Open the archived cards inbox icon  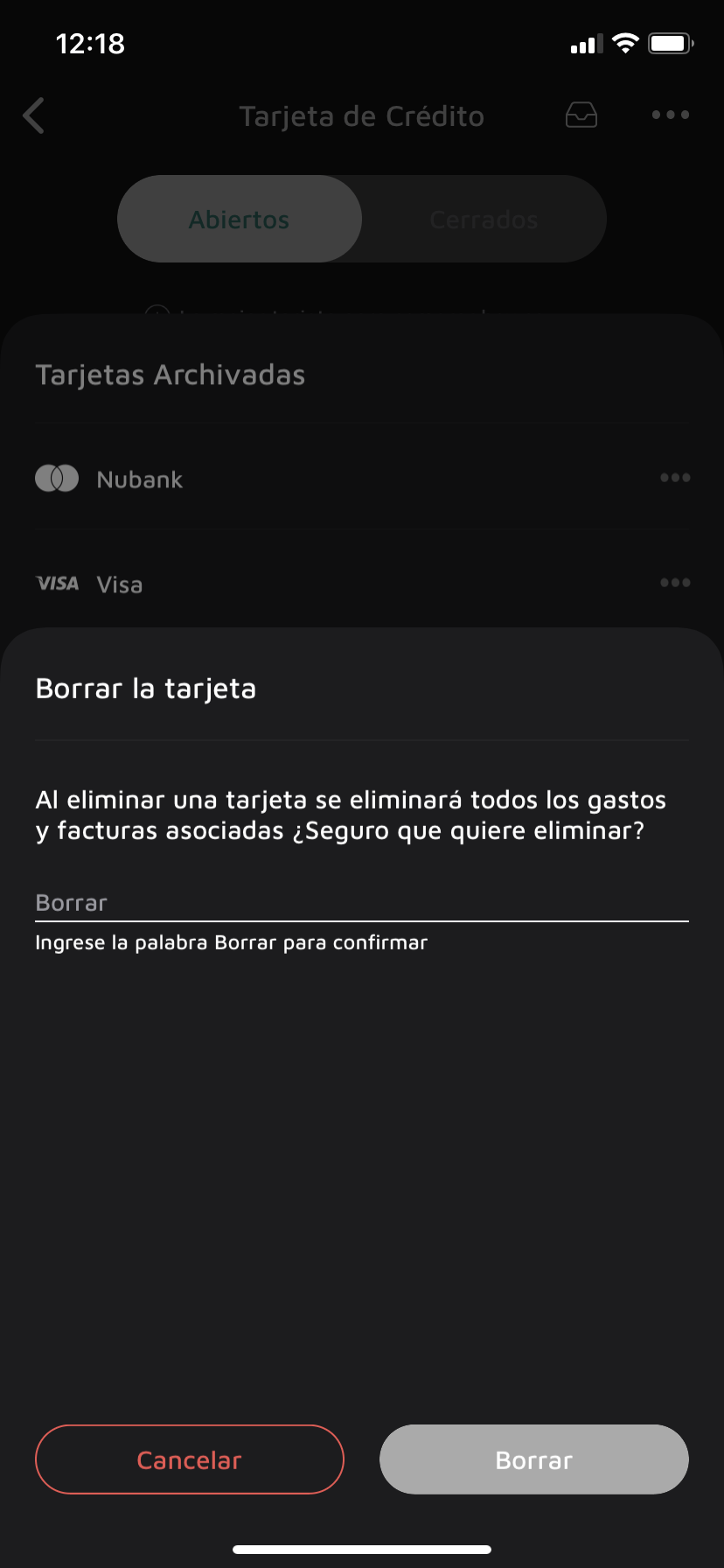pos(581,115)
